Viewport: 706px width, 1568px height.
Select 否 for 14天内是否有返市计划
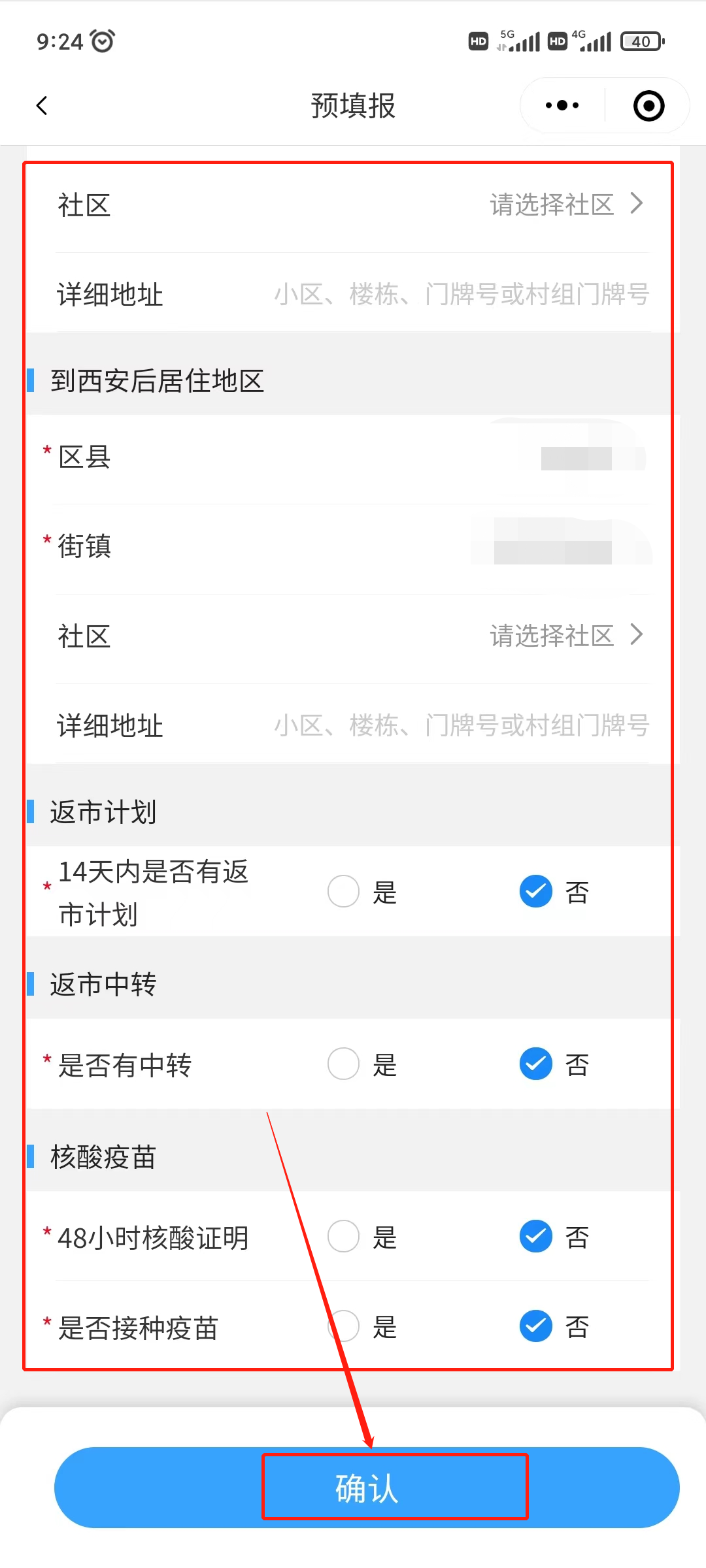click(x=536, y=892)
